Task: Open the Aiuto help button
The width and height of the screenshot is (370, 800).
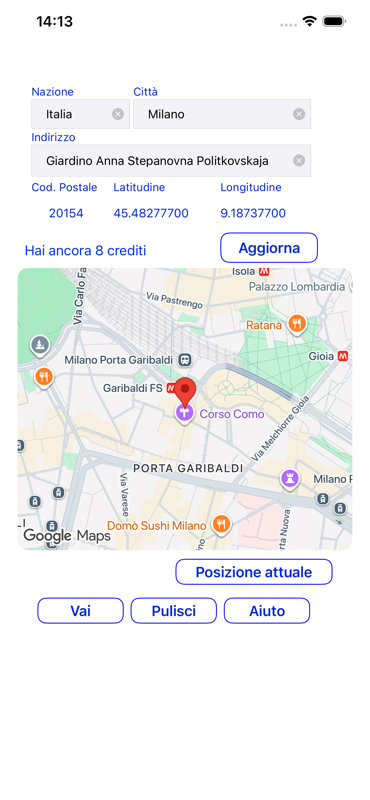Action: (x=267, y=611)
